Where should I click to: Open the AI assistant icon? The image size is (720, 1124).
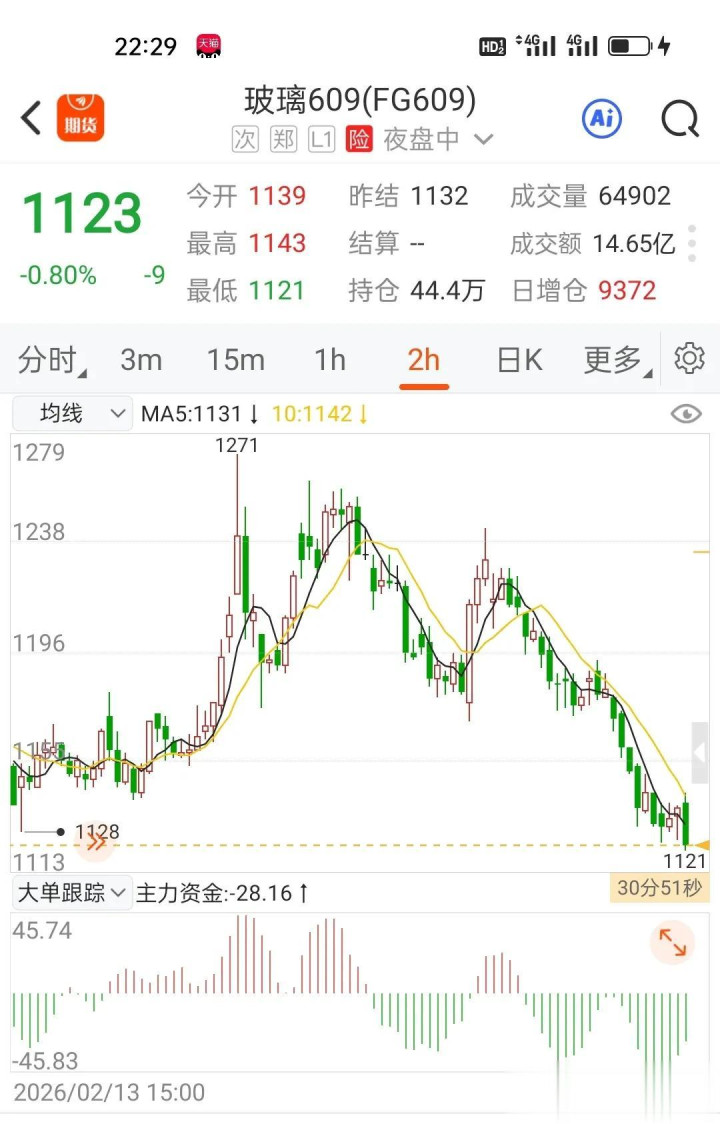(602, 119)
